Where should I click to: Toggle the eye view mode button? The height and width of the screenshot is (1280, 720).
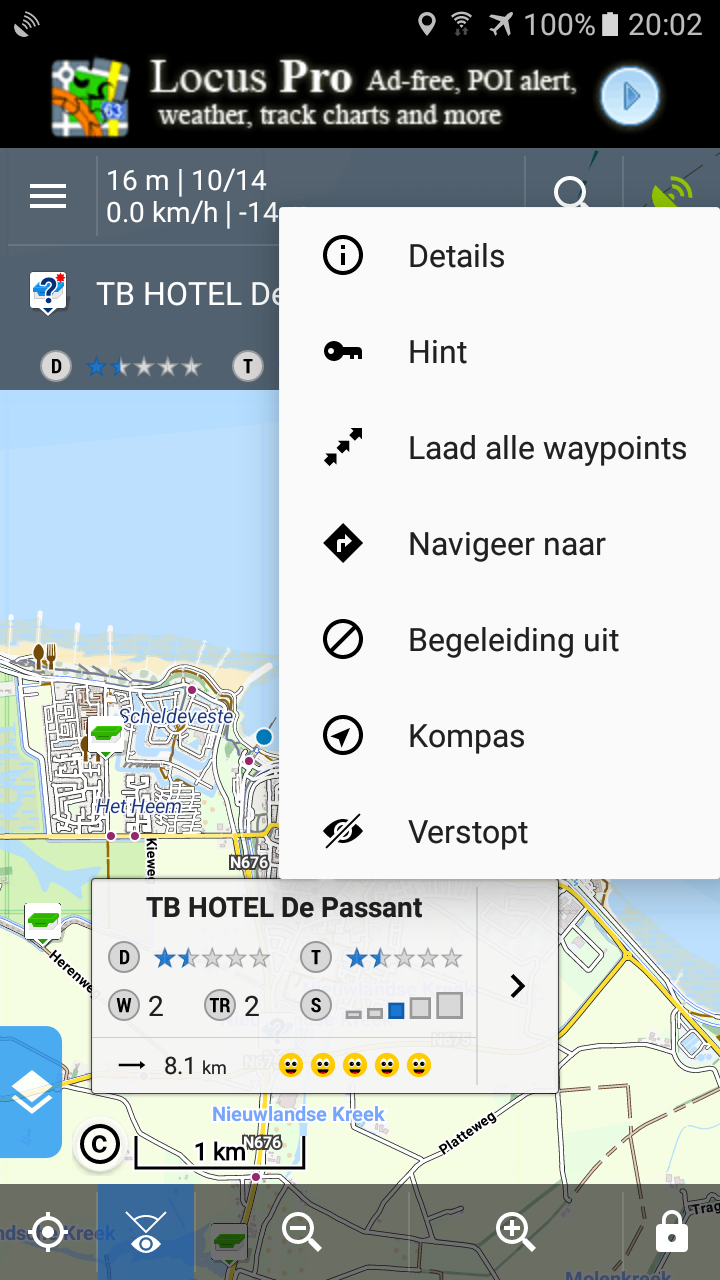pyautogui.click(x=146, y=1232)
